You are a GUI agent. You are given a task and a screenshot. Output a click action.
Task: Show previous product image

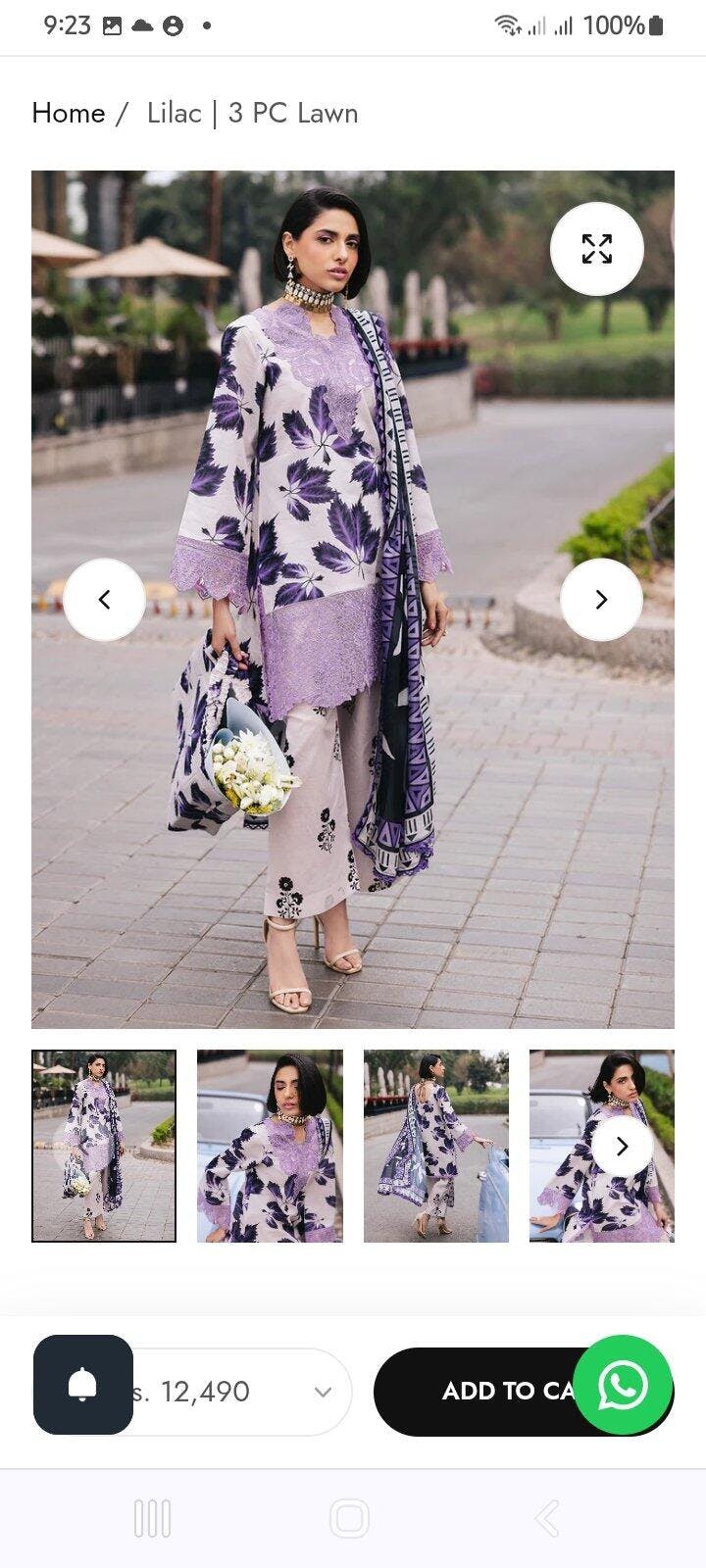point(104,600)
